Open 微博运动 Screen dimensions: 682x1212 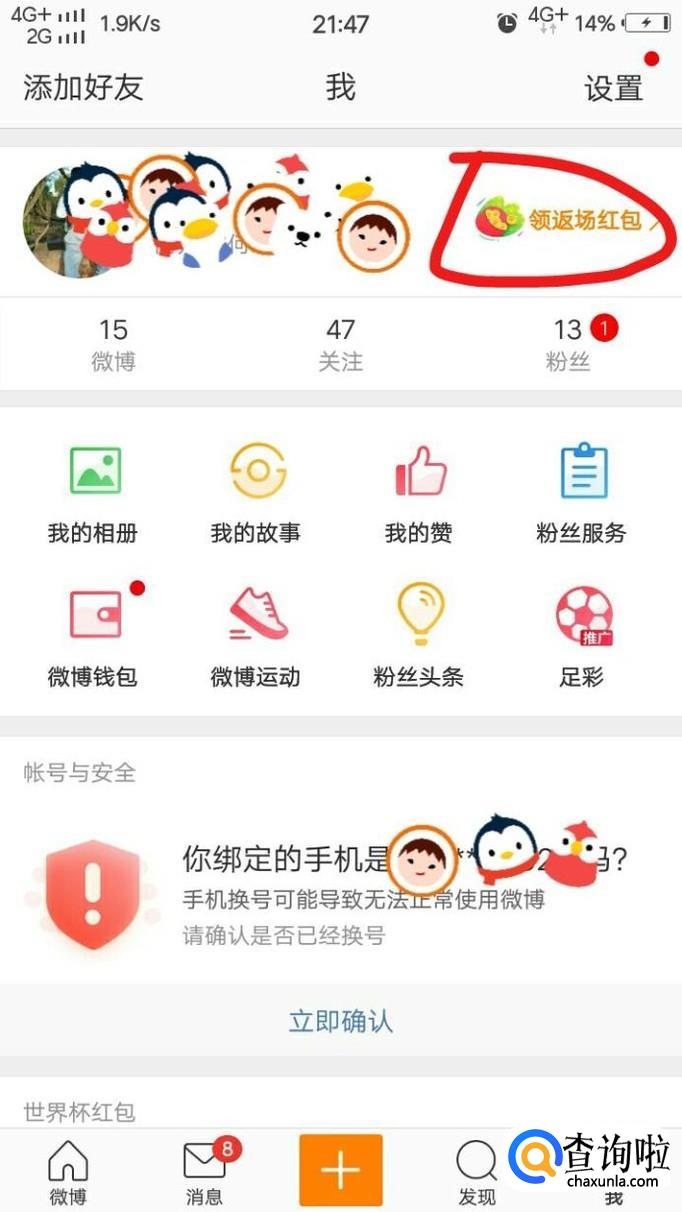coord(256,636)
